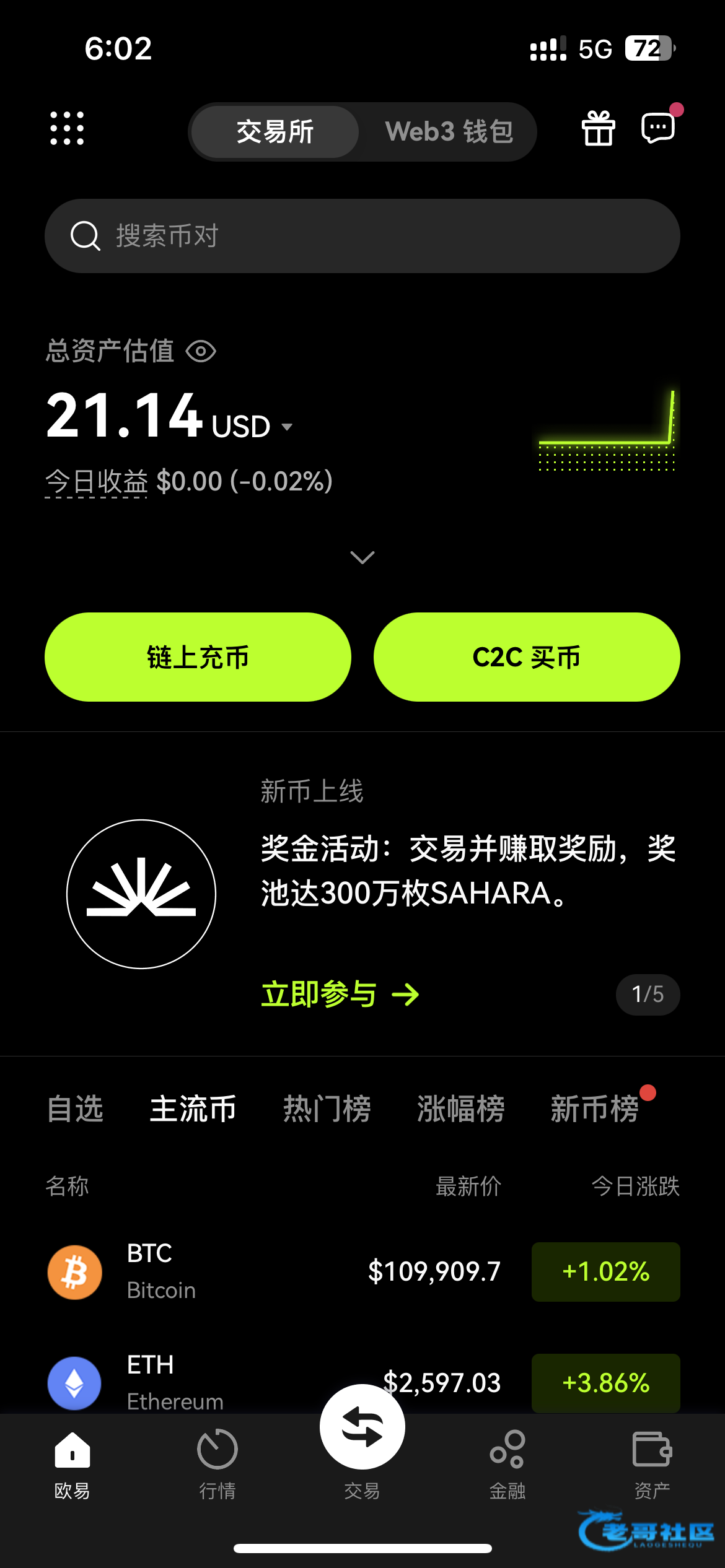Hide total asset value with eye icon
The width and height of the screenshot is (725, 1568).
[201, 352]
